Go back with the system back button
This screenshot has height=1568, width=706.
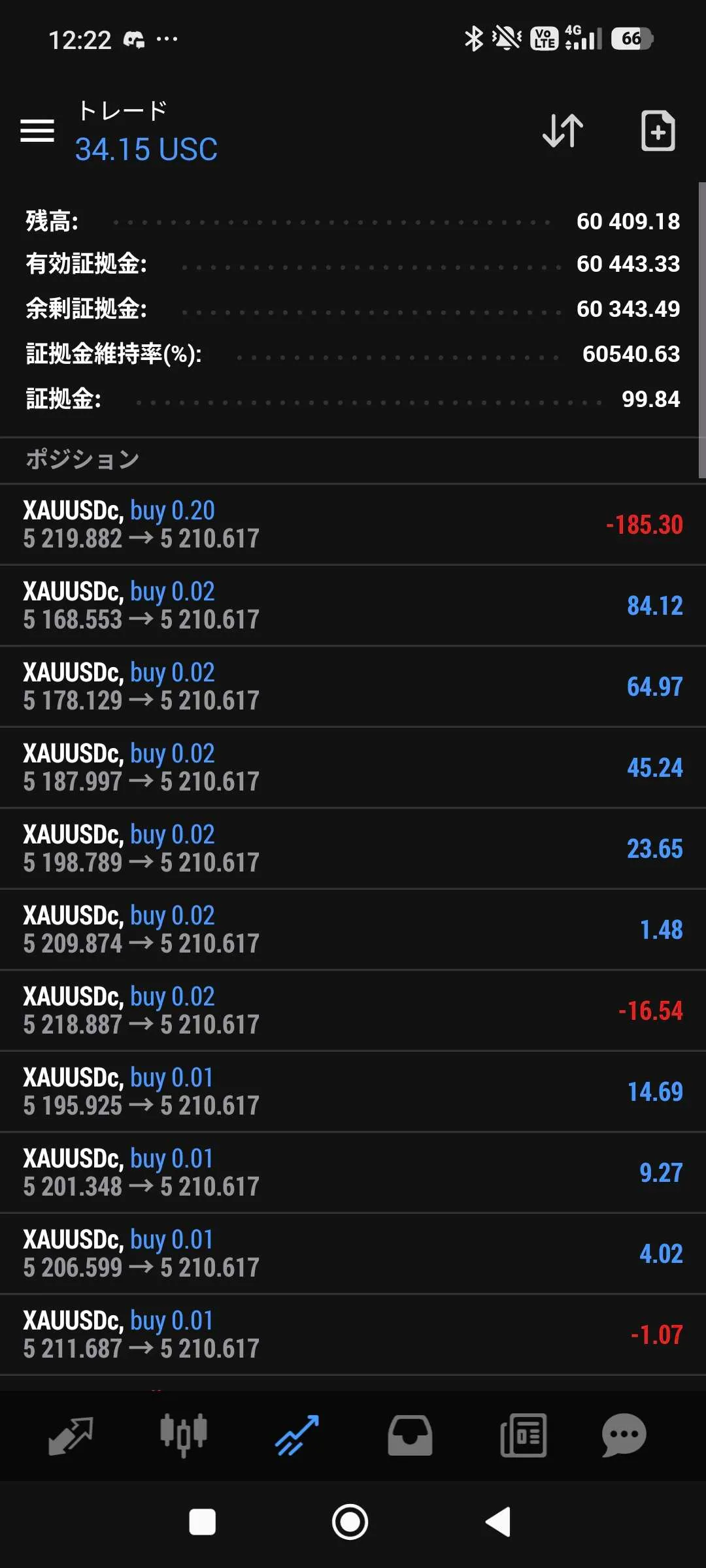[498, 1522]
